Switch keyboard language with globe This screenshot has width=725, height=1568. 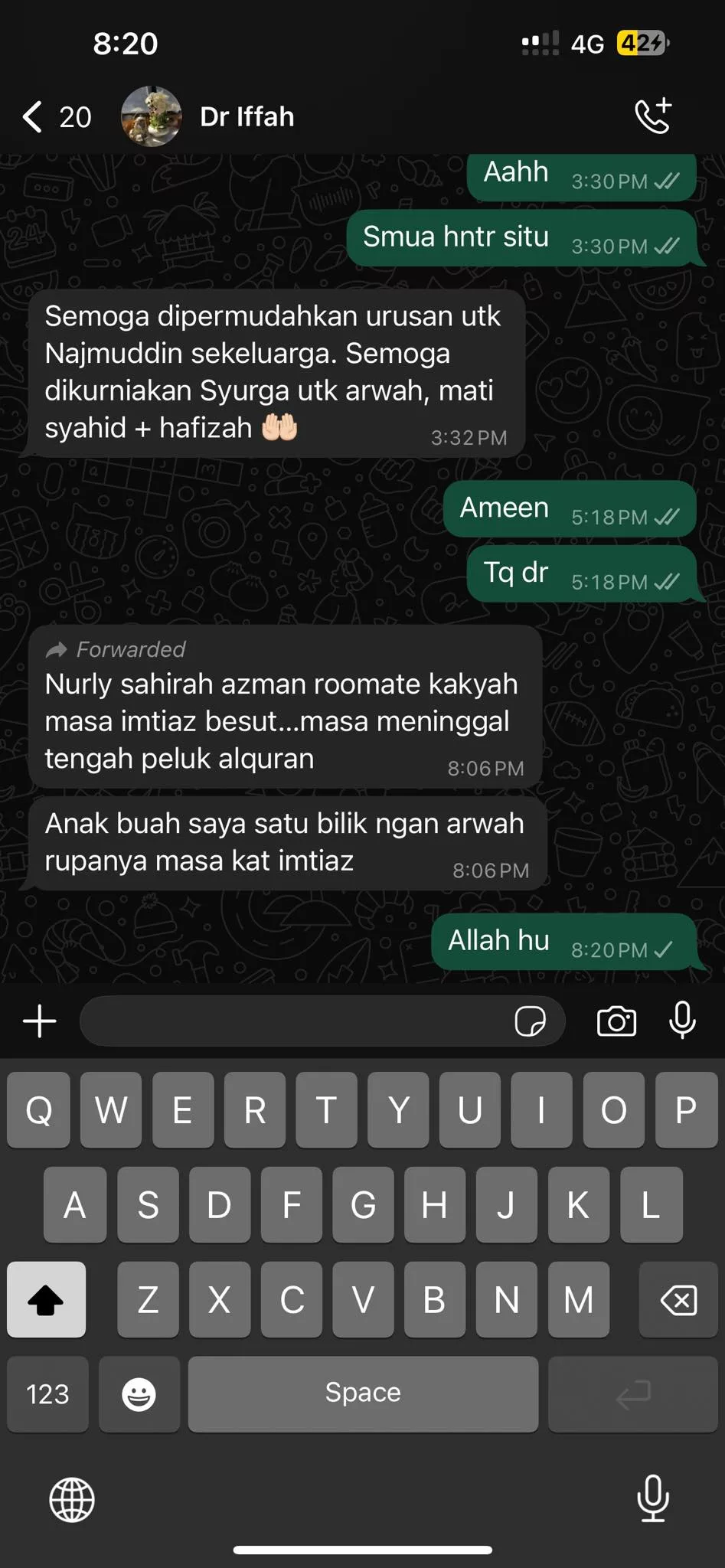72,1500
